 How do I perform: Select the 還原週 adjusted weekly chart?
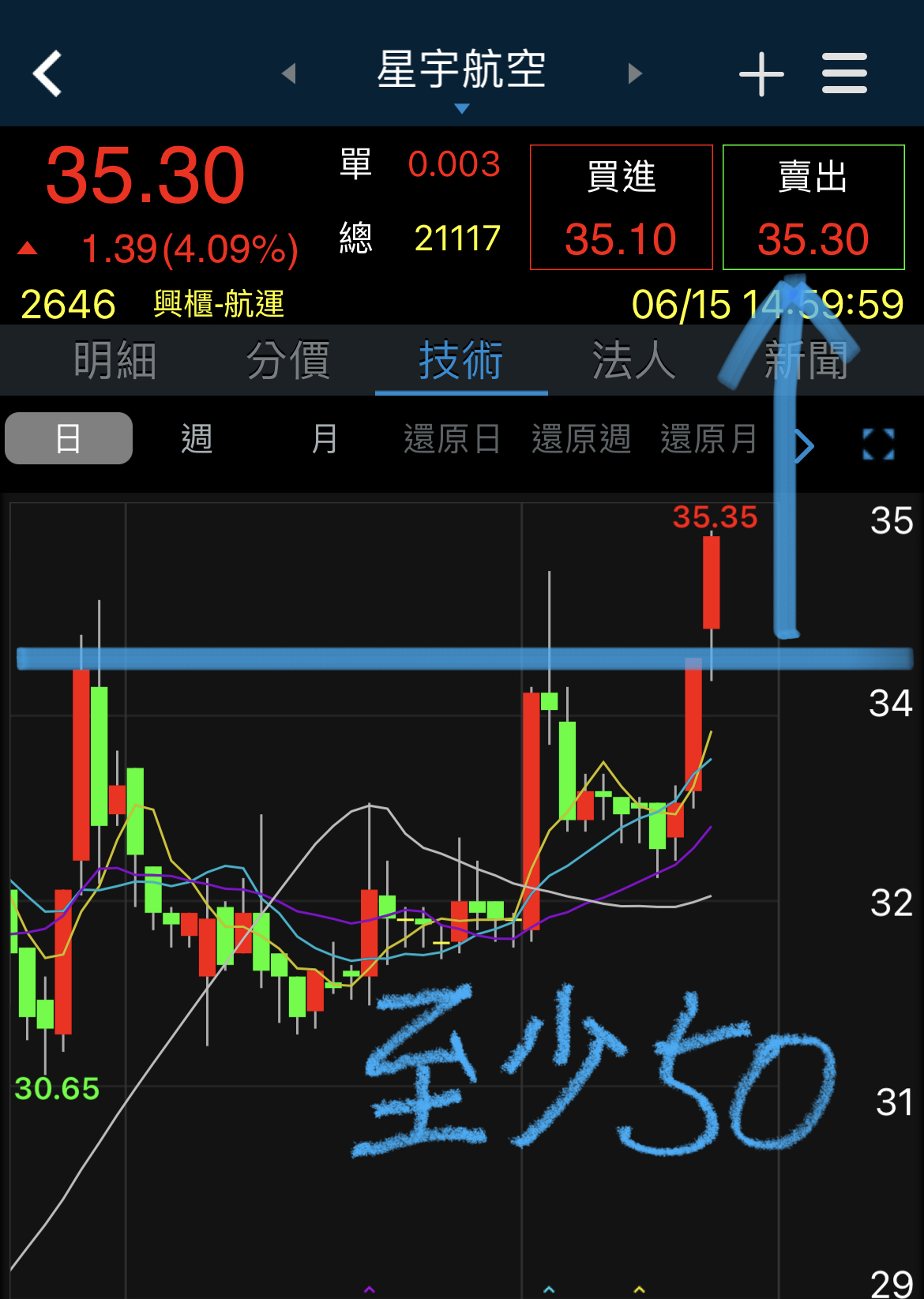tap(581, 438)
